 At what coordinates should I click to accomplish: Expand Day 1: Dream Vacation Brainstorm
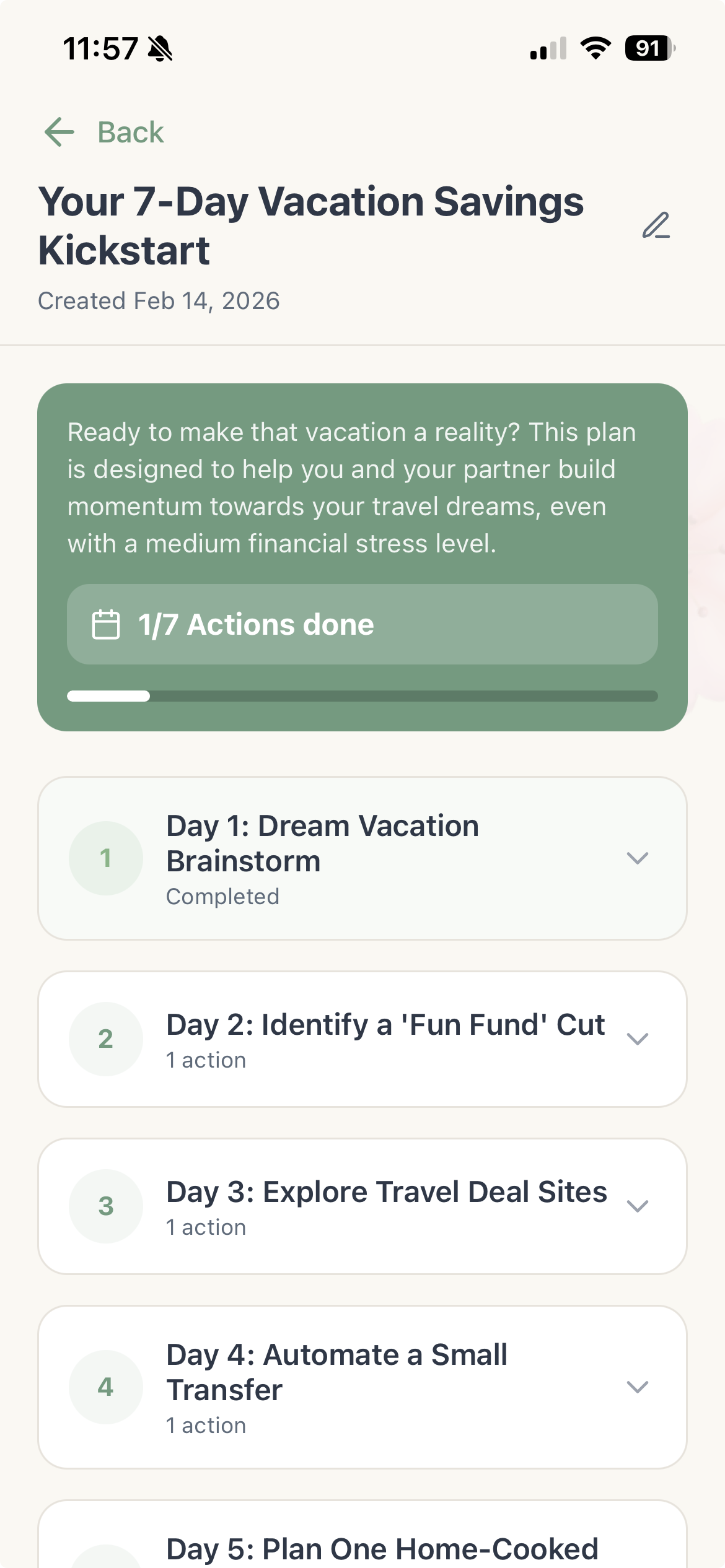637,858
